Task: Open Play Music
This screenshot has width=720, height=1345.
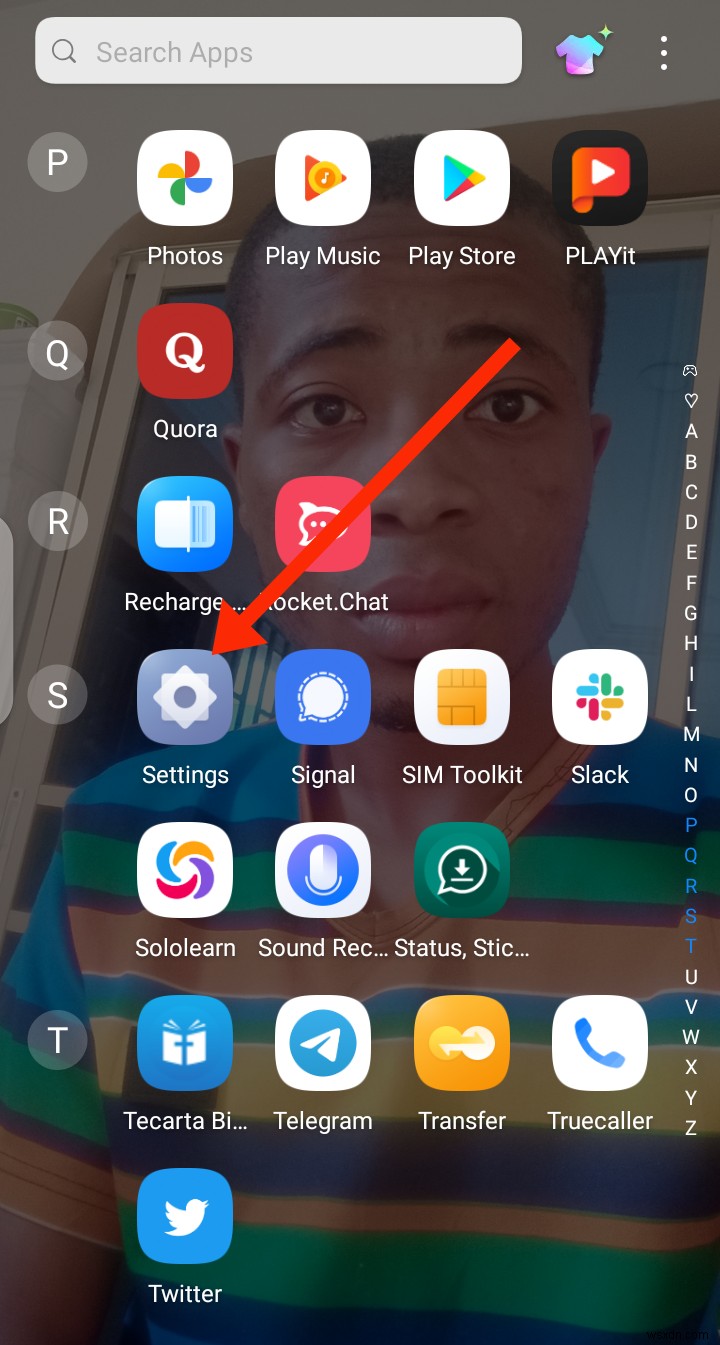Action: [322, 179]
